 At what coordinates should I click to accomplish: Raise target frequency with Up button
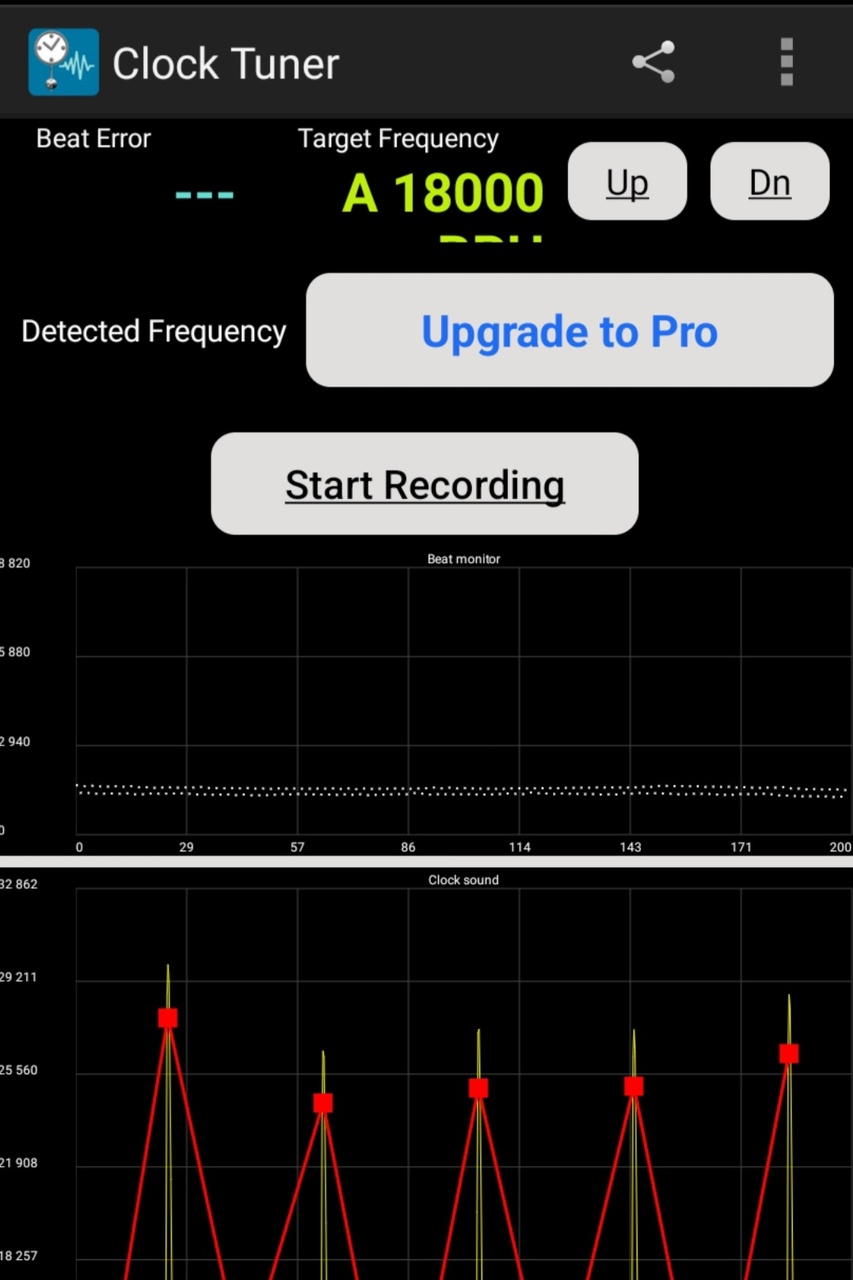pos(627,182)
